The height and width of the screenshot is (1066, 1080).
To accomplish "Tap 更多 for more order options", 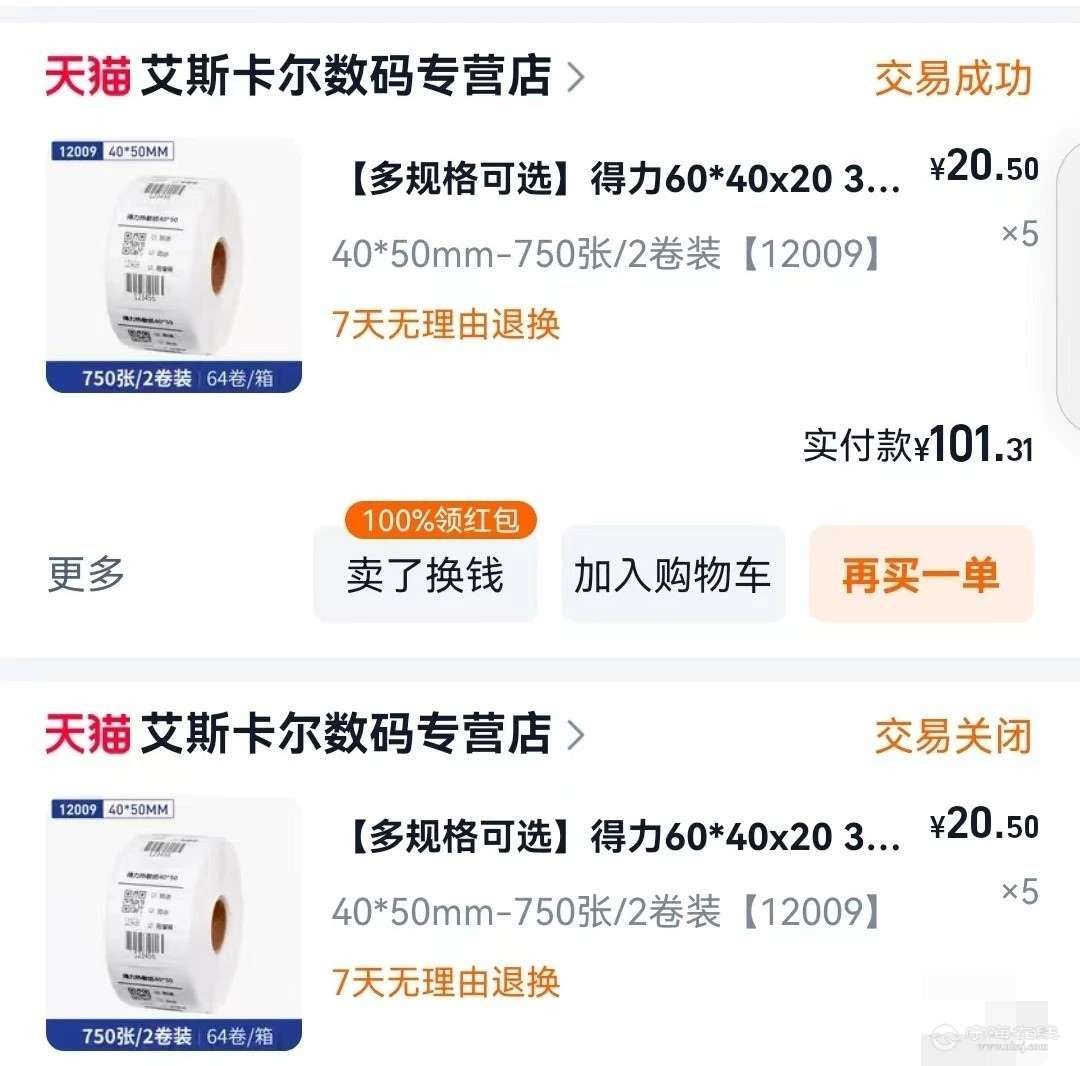I will click(x=86, y=574).
